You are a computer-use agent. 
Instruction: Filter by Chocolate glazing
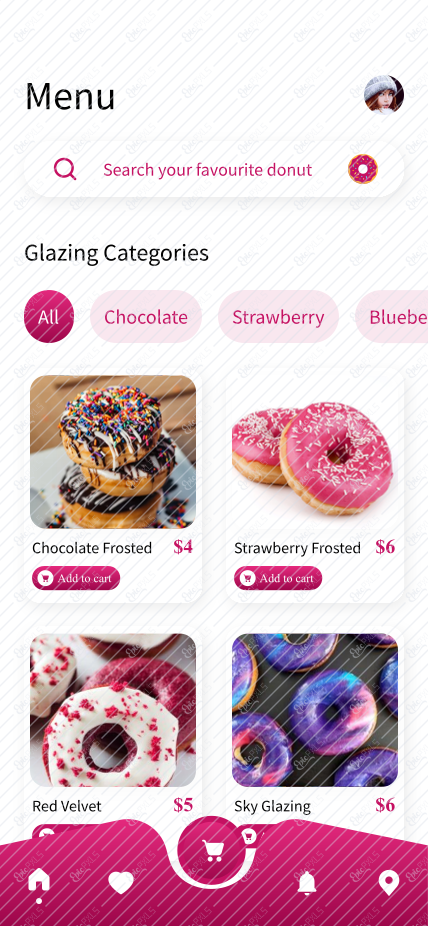coord(146,317)
